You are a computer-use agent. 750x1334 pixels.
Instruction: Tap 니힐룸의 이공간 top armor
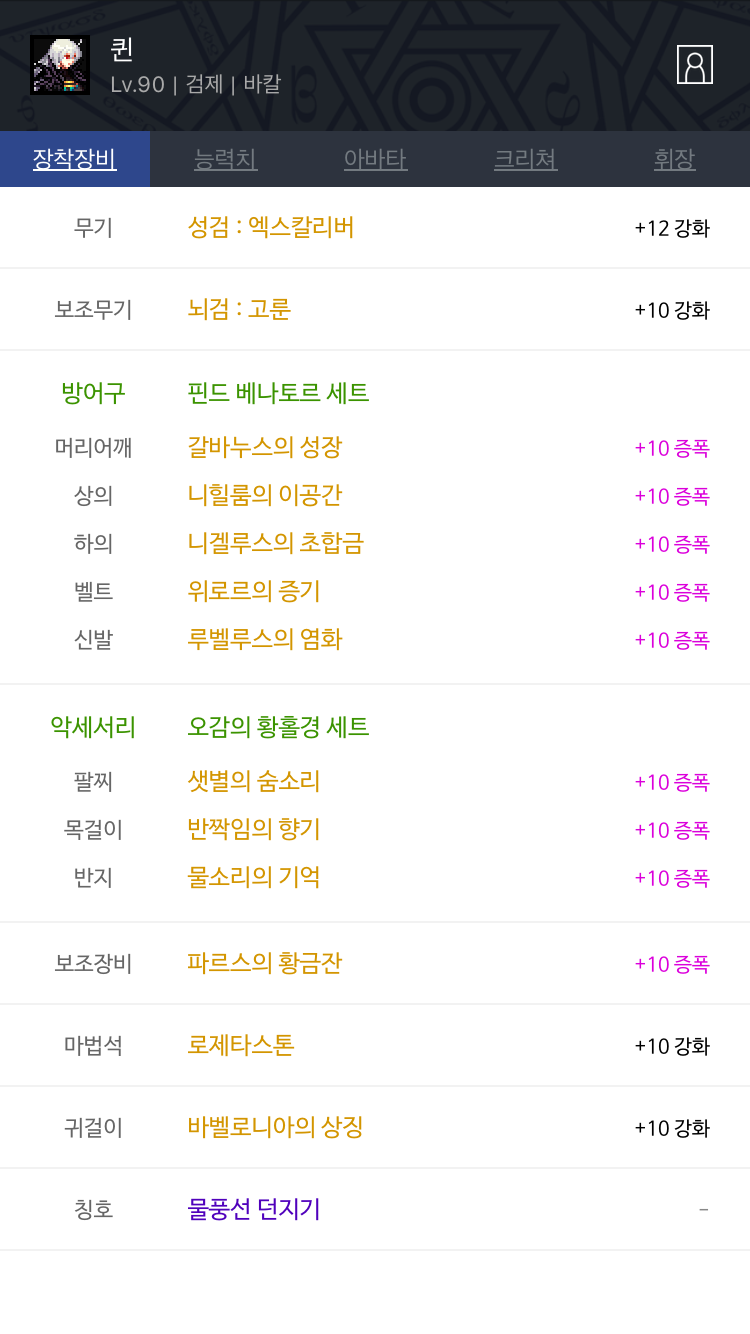pos(265,495)
